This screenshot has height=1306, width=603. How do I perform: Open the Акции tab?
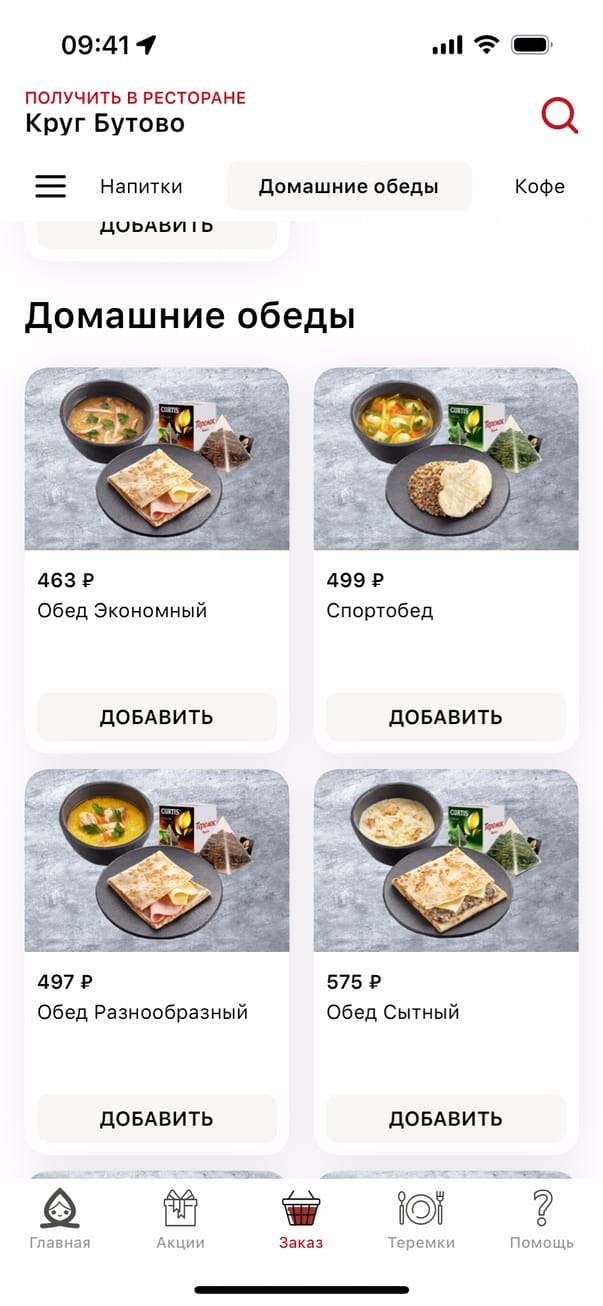[181, 1220]
